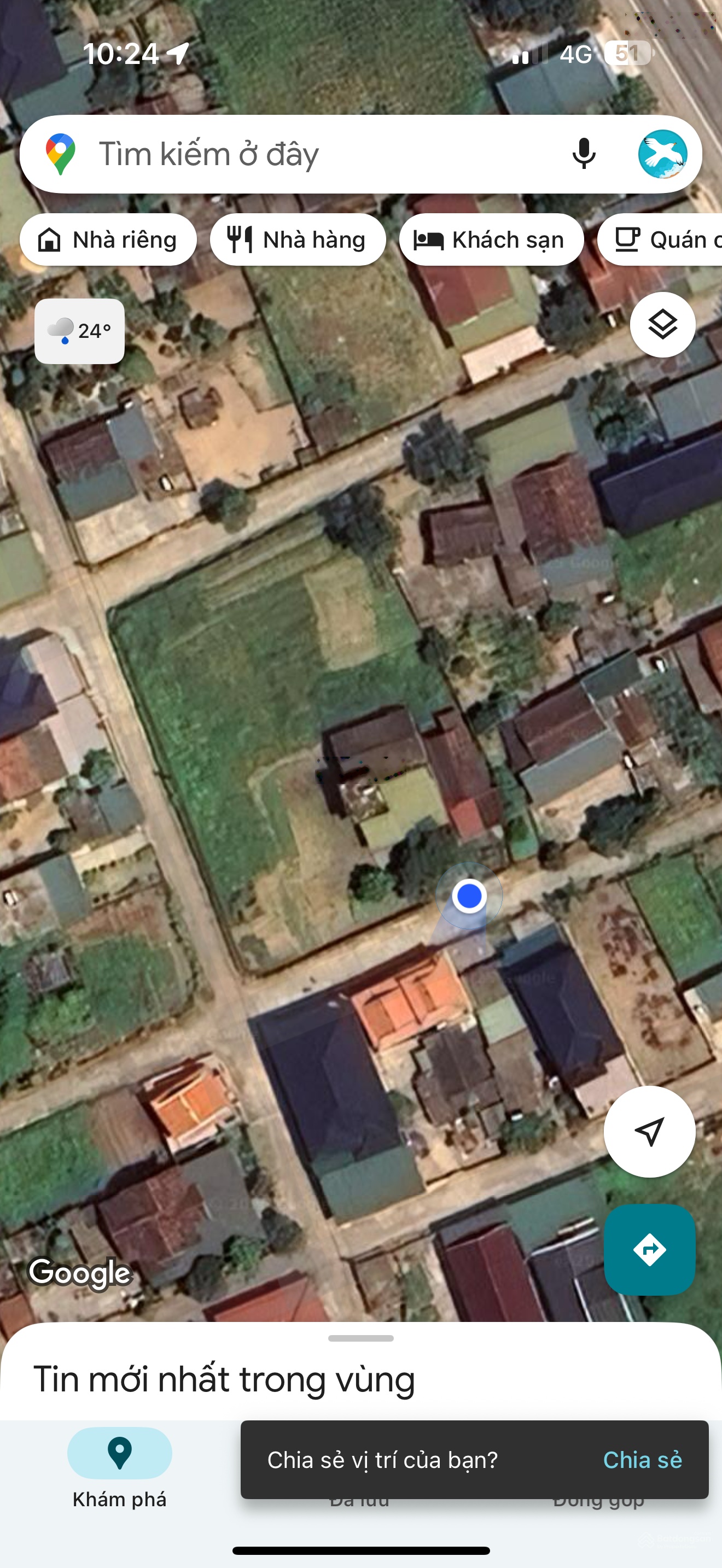Screen dimensions: 722x1568
Task: Open the account profile avatar
Action: click(662, 154)
